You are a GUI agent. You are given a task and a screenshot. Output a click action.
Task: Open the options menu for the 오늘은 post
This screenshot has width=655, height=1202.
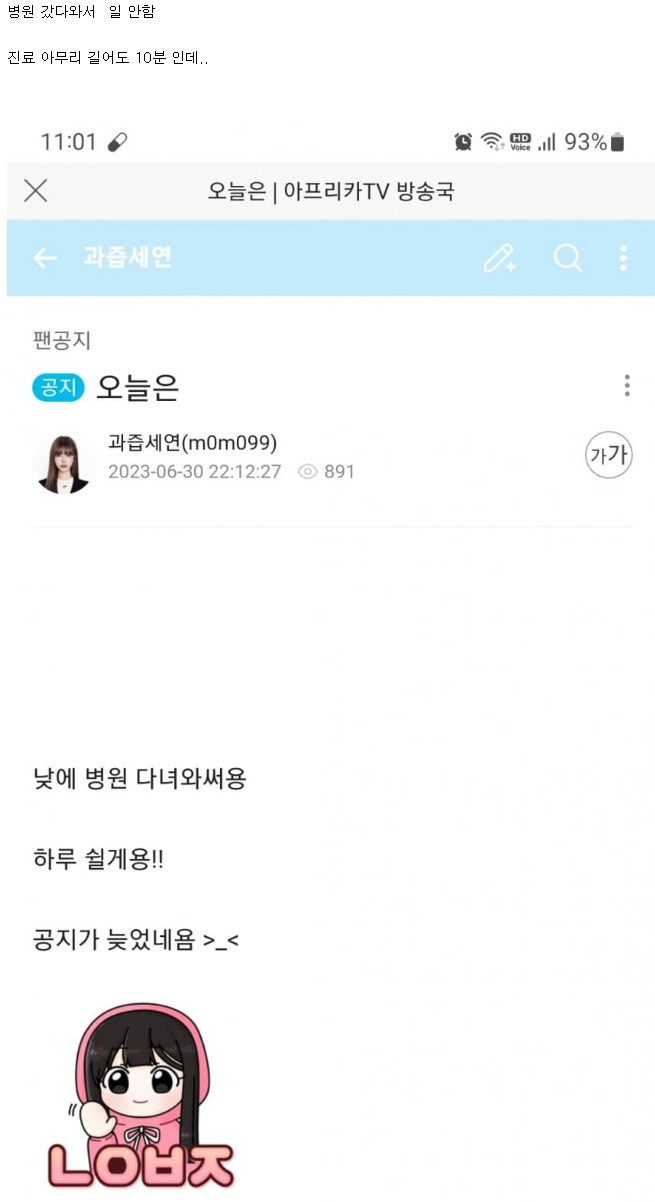pos(627,386)
